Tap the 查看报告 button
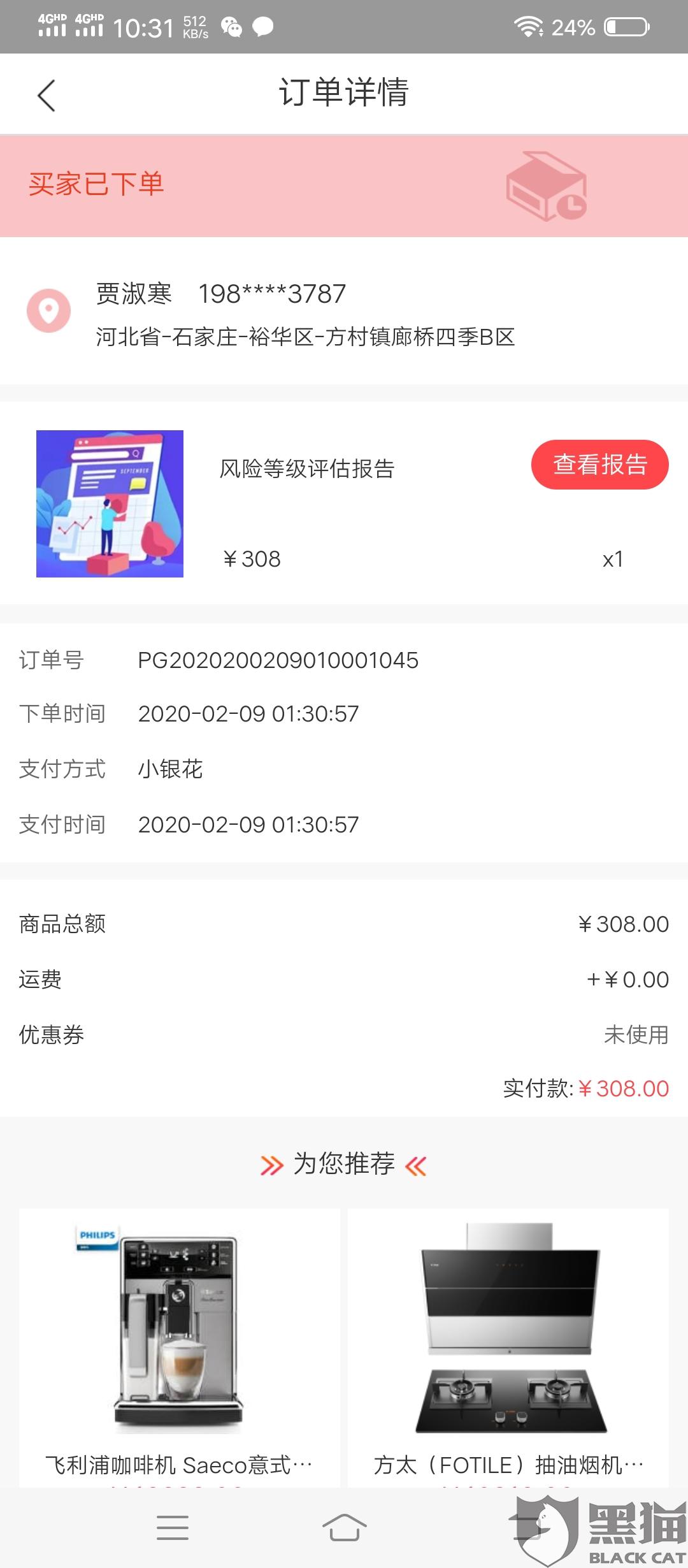The height and width of the screenshot is (1568, 688). point(599,465)
